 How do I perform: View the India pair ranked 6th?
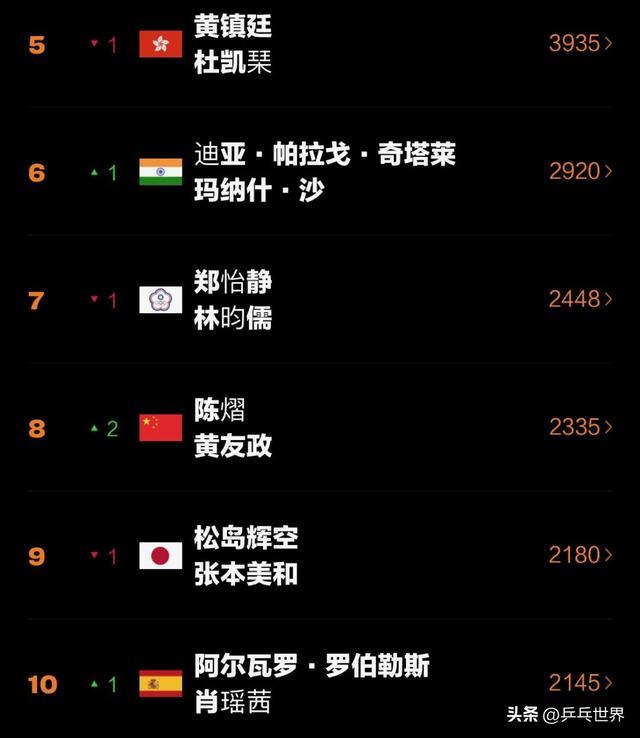click(x=320, y=172)
